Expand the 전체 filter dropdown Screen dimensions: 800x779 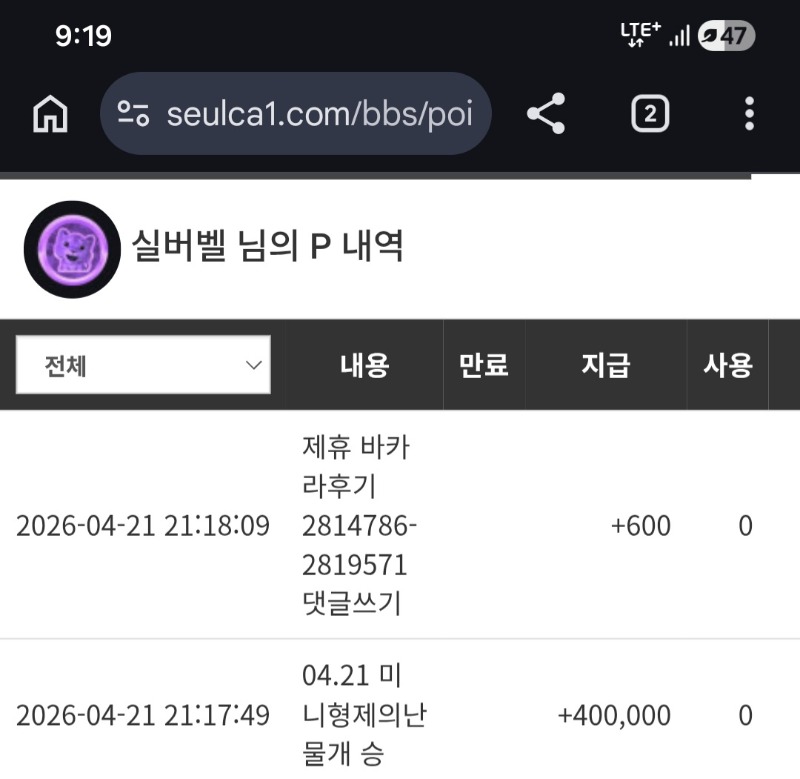click(x=143, y=365)
